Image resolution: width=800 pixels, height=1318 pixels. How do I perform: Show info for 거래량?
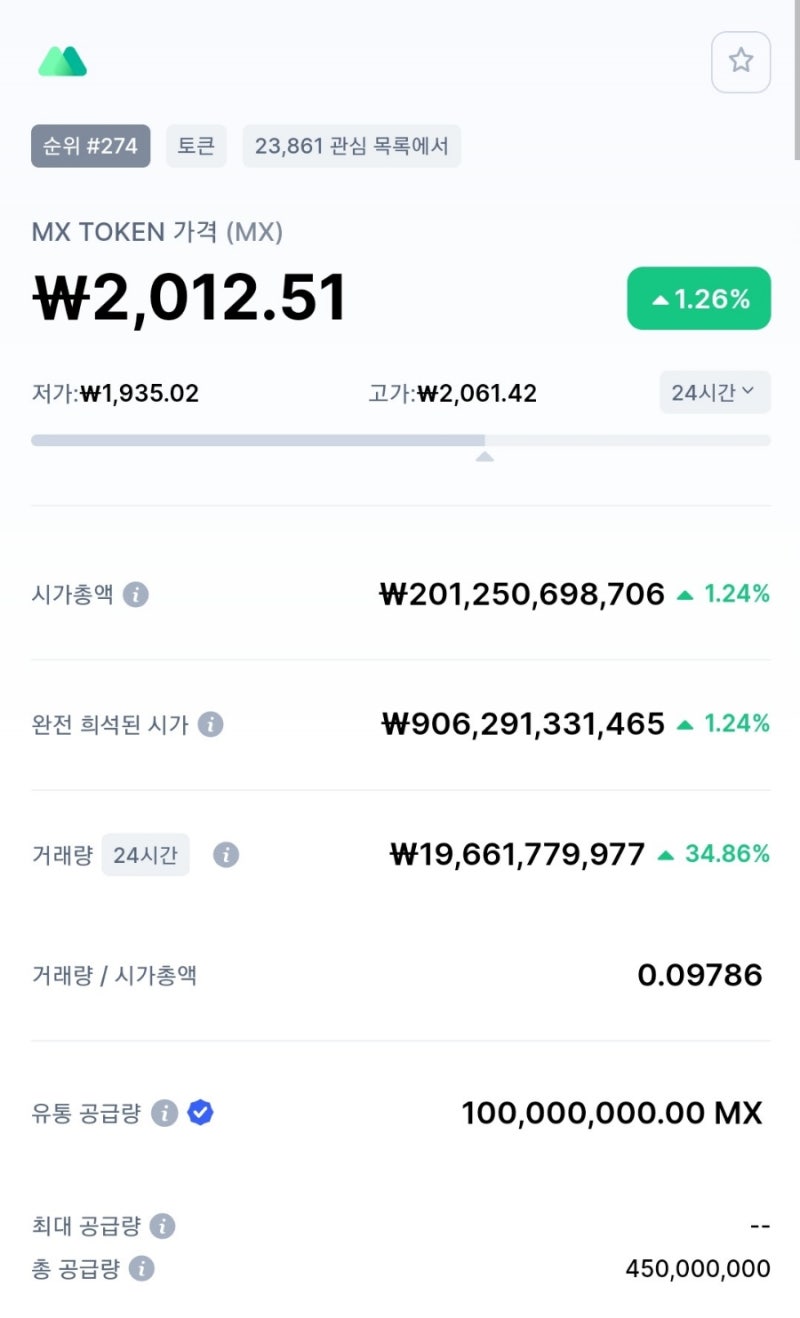click(x=226, y=855)
